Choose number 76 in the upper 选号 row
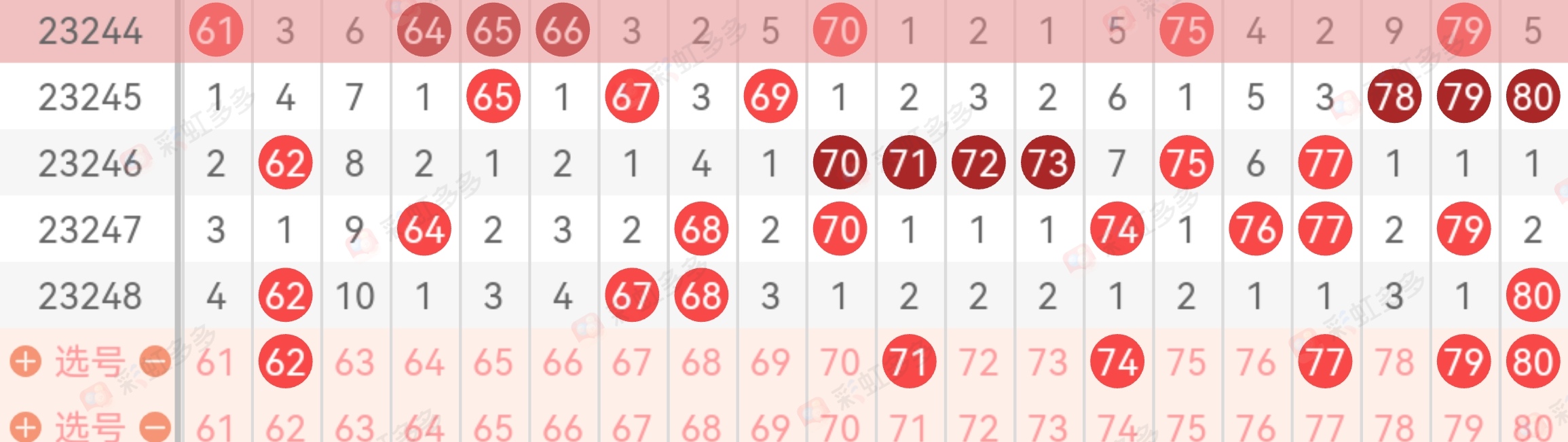The image size is (1568, 442). pos(1255,362)
